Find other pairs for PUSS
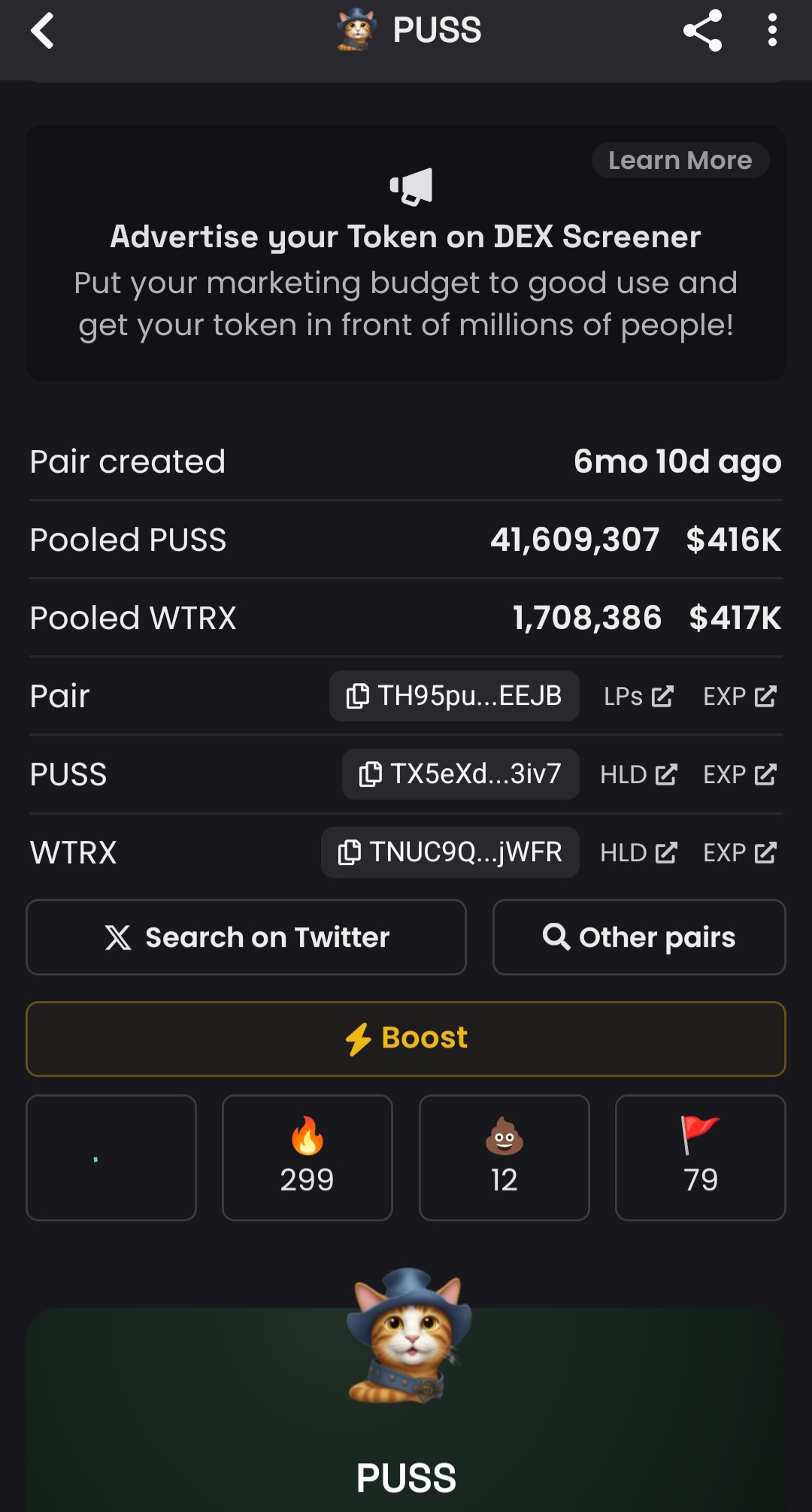Screen dimensions: 812x1512 coord(639,937)
